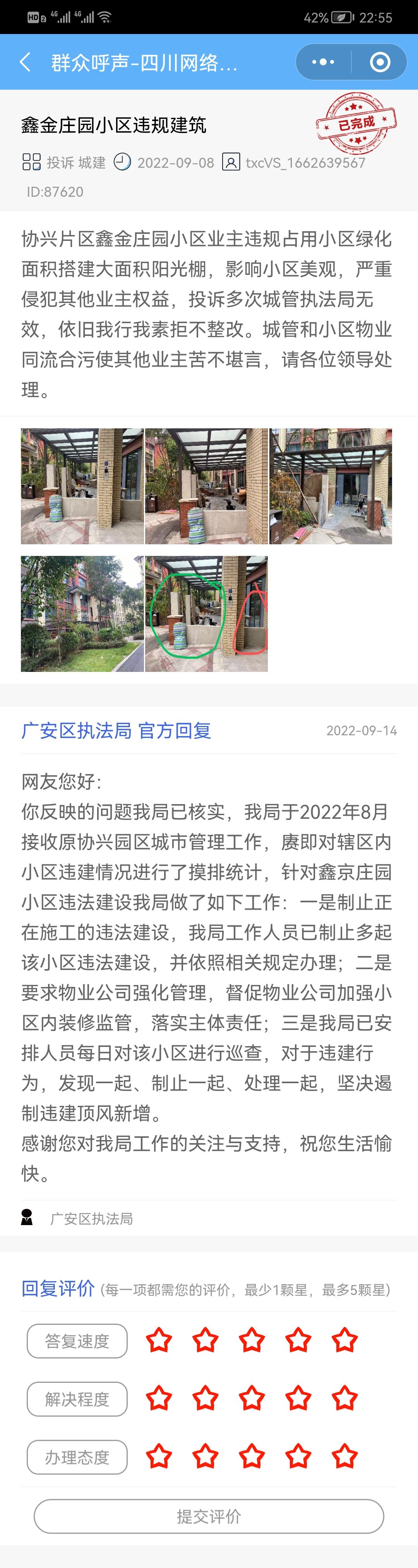Viewport: 418px width, 1568px height.
Task: Close the mini program via target icon
Action: tap(380, 62)
